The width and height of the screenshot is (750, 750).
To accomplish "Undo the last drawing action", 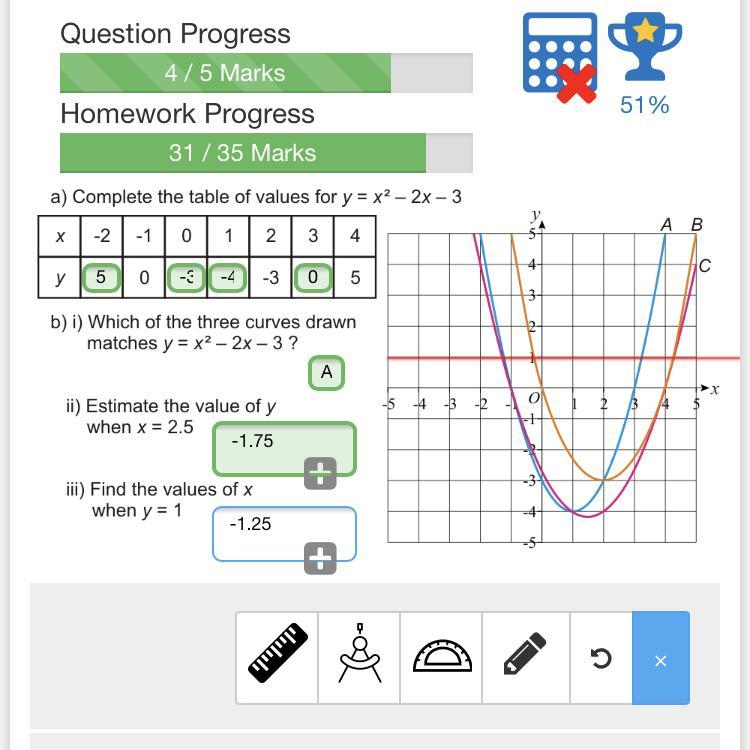I will pos(601,658).
